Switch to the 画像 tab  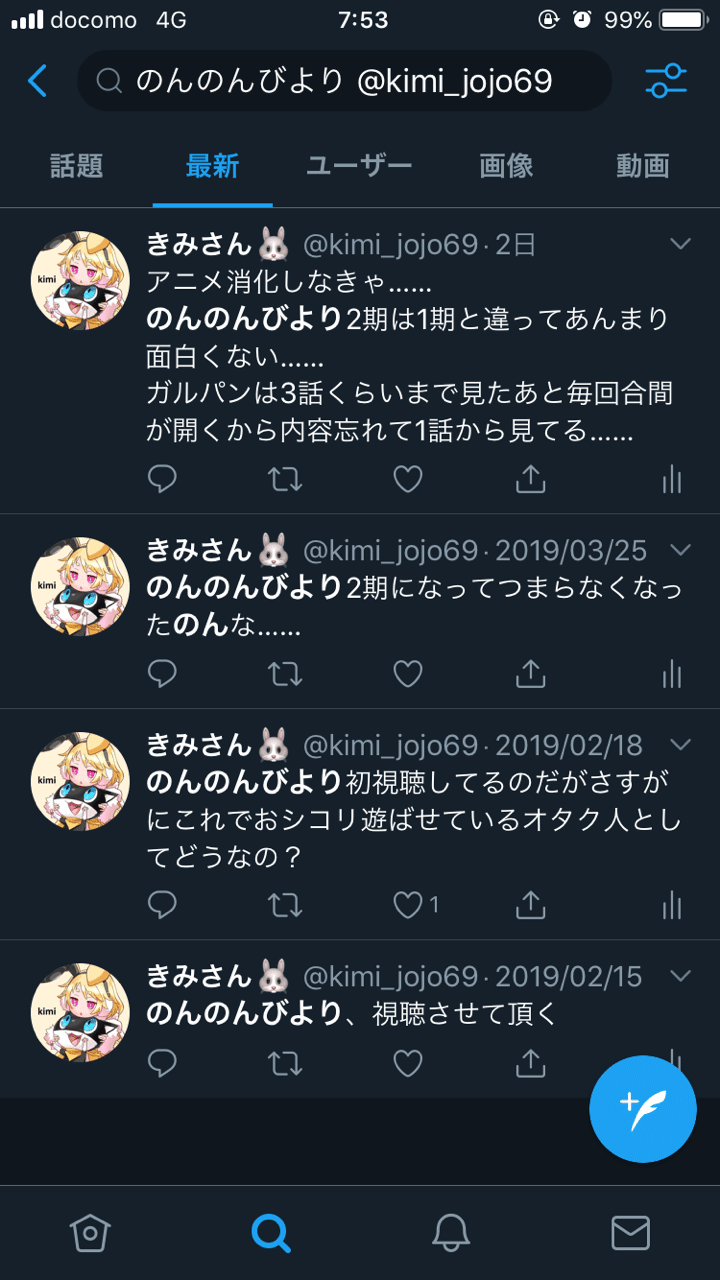tap(506, 166)
